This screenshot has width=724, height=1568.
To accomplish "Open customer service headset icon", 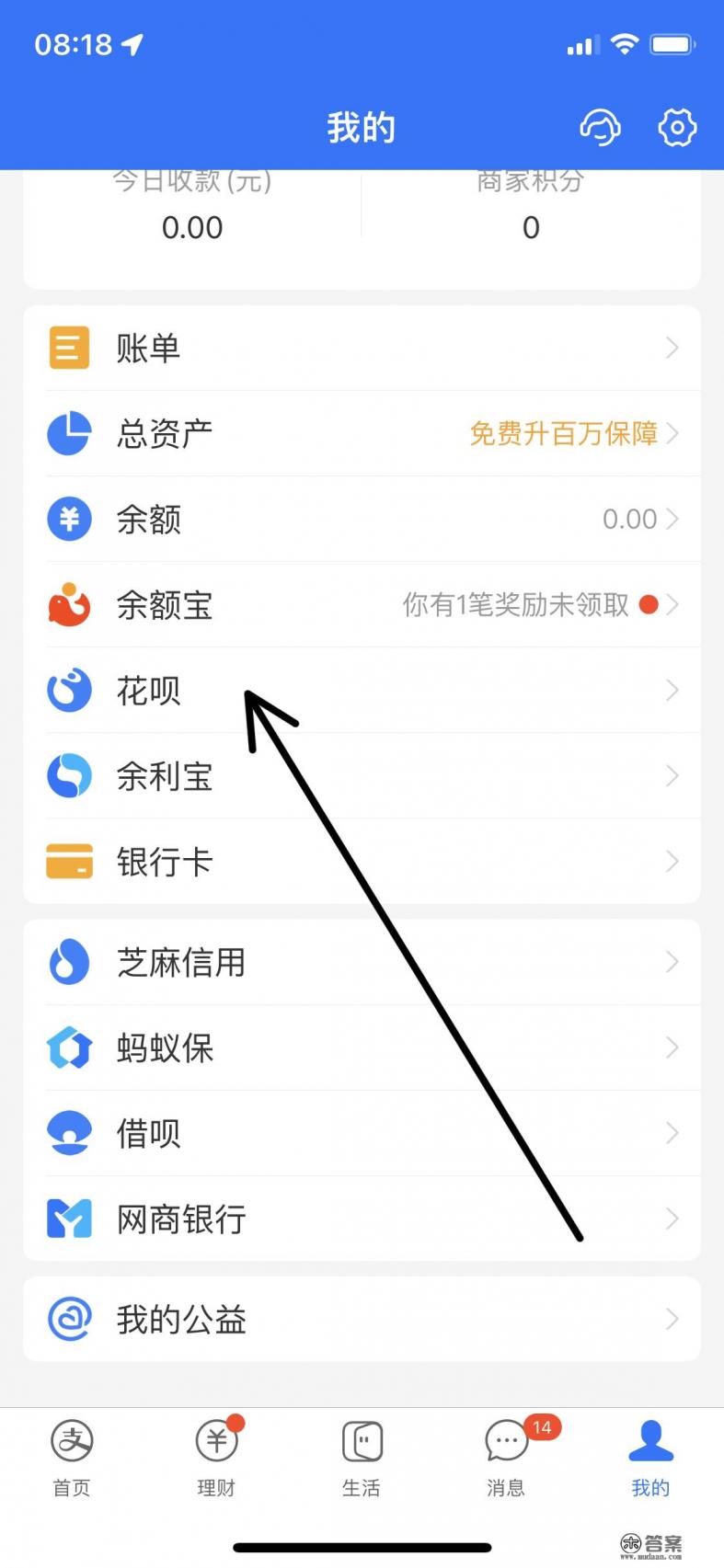I will 600,128.
